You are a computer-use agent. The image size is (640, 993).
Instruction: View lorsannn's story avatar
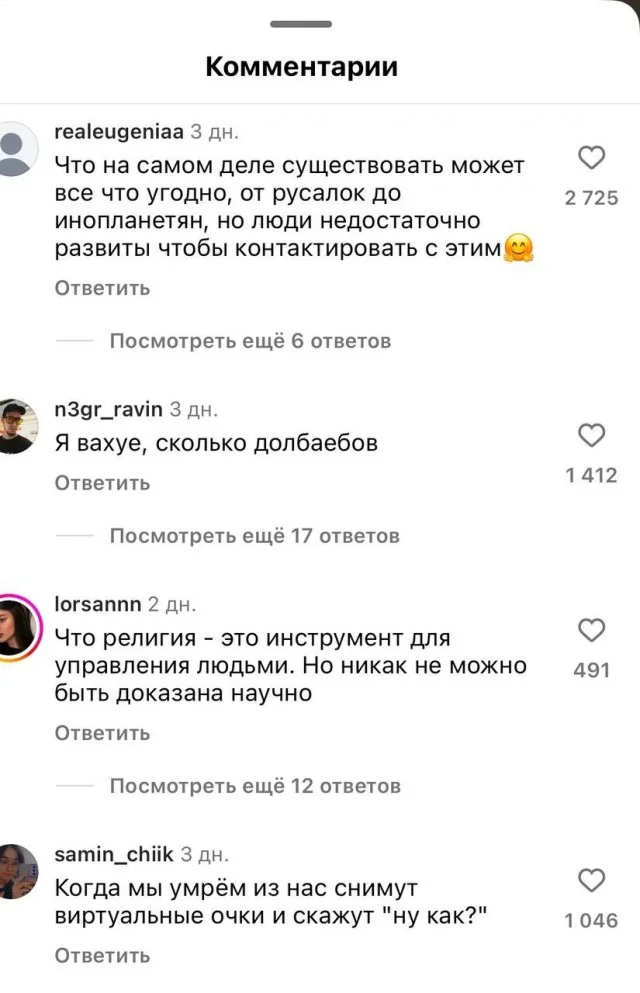pos(15,627)
